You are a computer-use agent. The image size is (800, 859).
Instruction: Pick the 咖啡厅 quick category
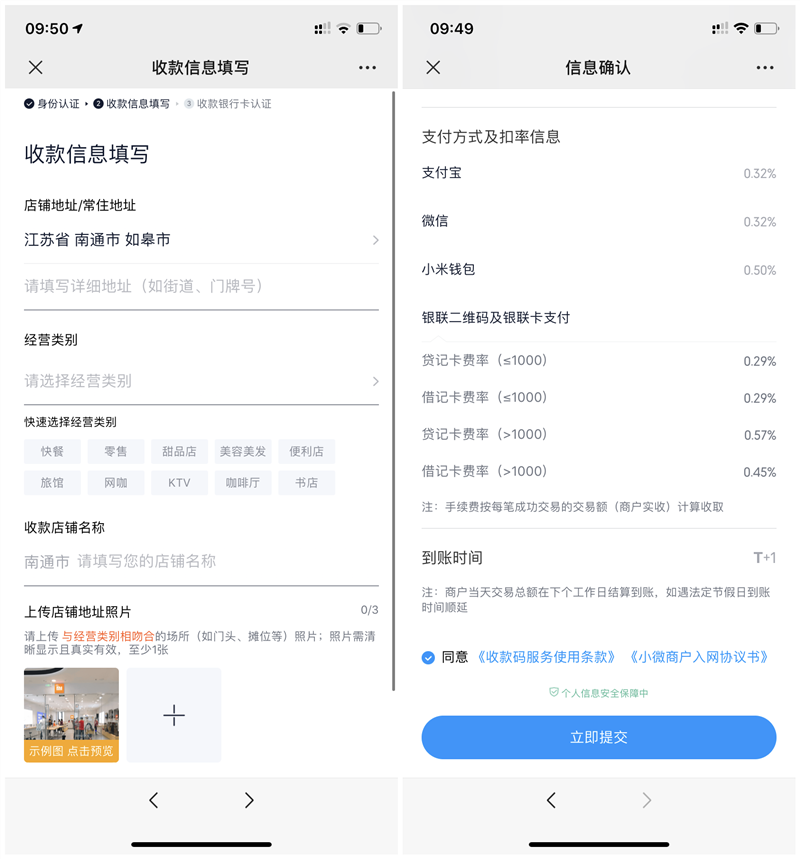243,483
